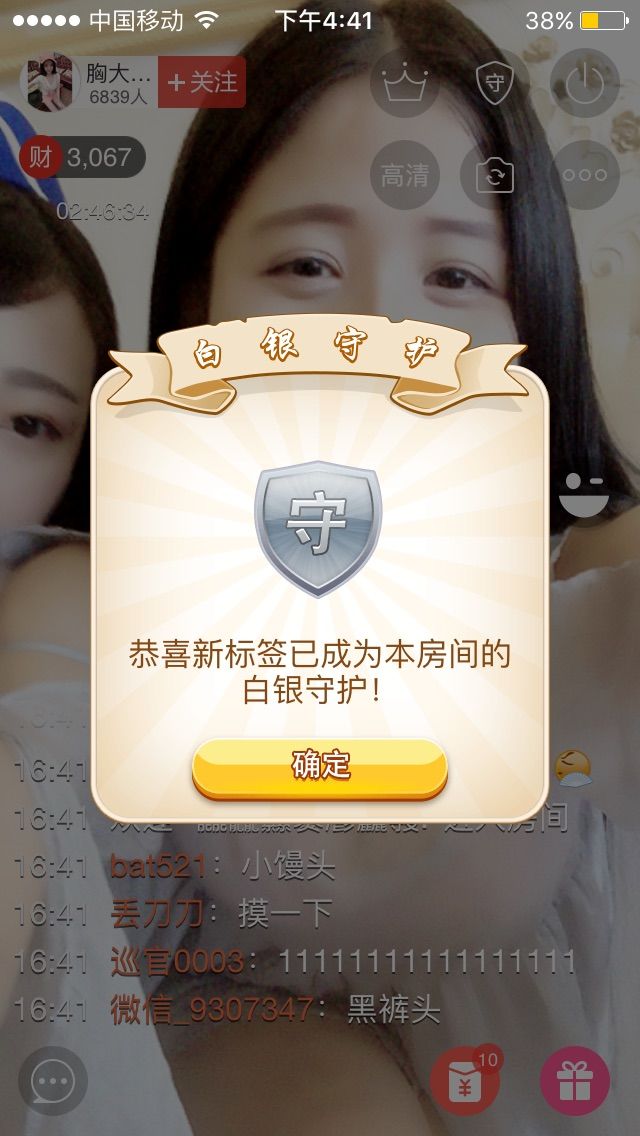Open the streamer's avatar profile
The image size is (640, 1136).
coord(49,82)
